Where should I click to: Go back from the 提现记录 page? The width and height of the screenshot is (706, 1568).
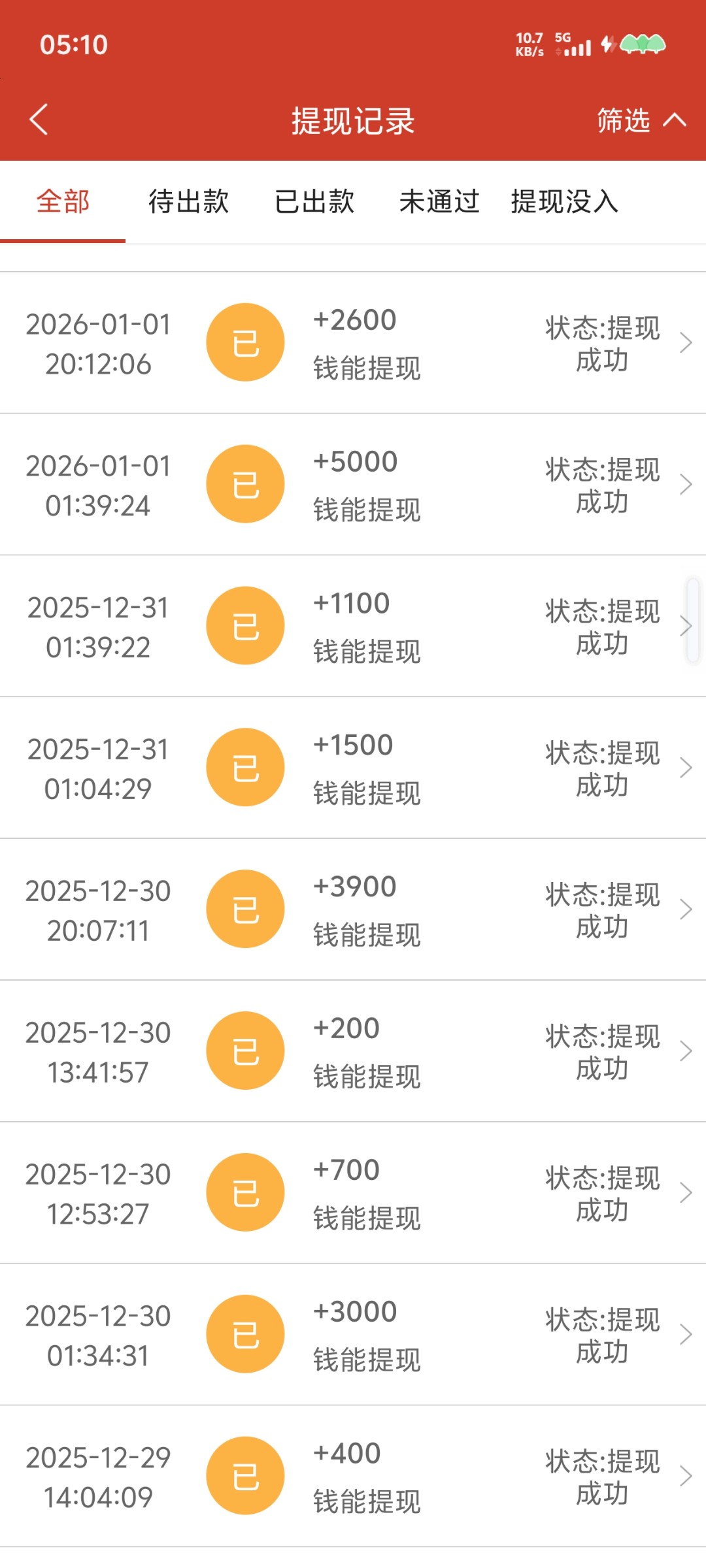pyautogui.click(x=39, y=120)
